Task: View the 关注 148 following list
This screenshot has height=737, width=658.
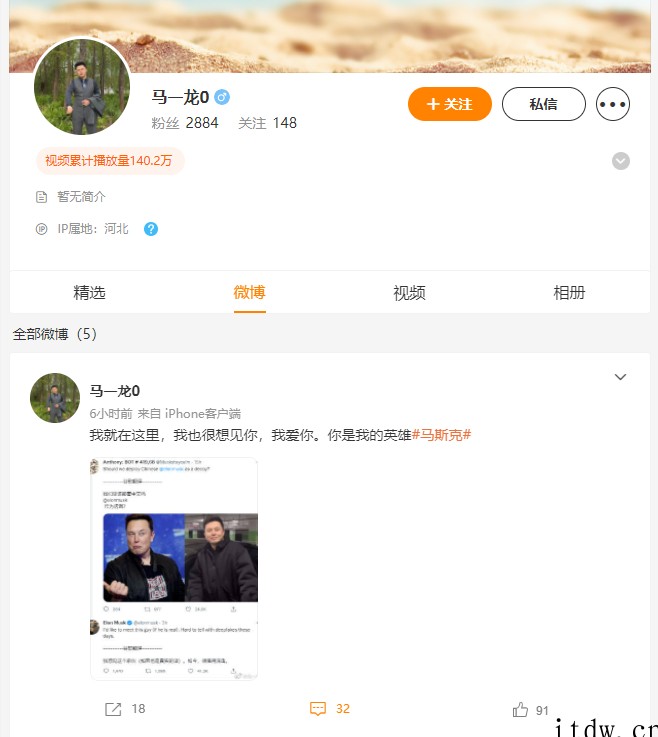Action: [267, 123]
